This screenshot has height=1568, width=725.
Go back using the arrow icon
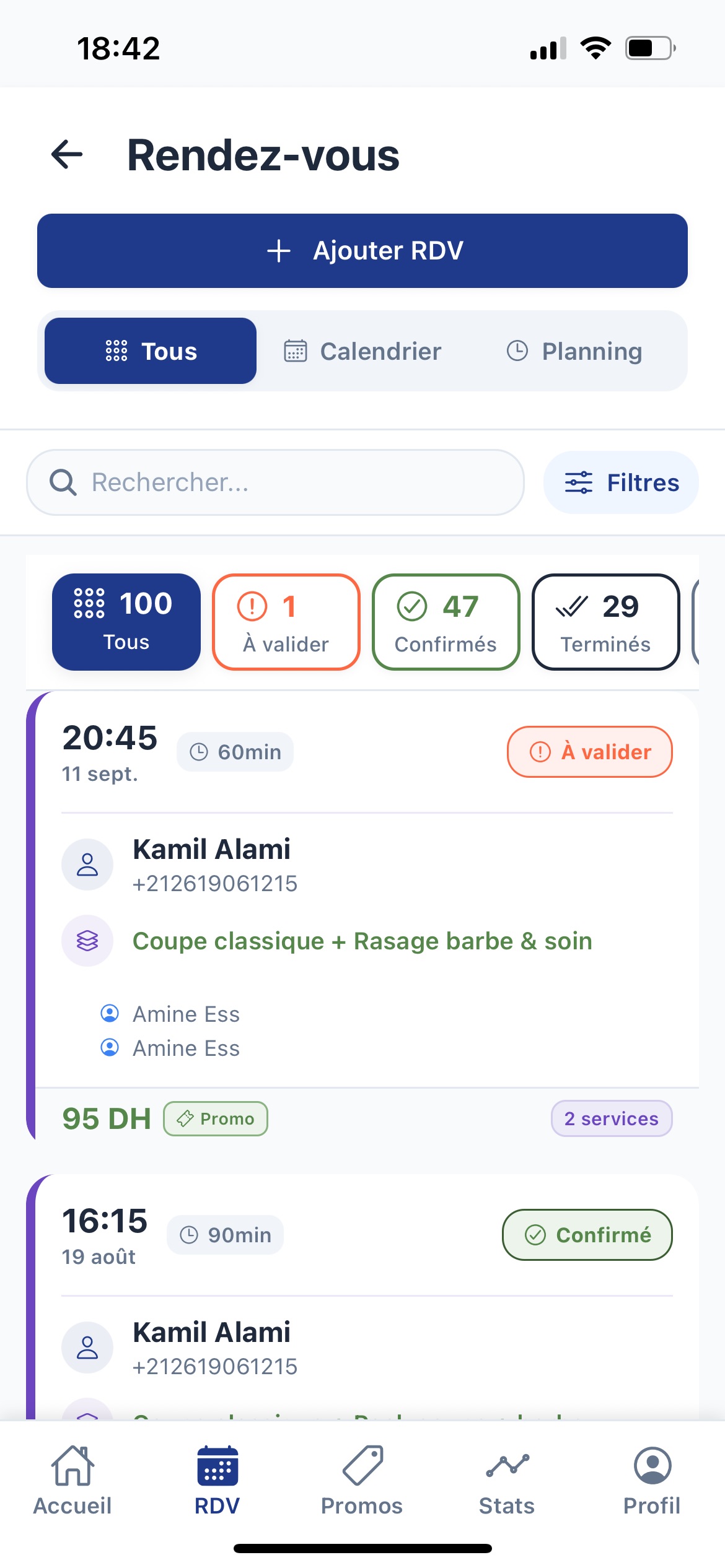(67, 155)
